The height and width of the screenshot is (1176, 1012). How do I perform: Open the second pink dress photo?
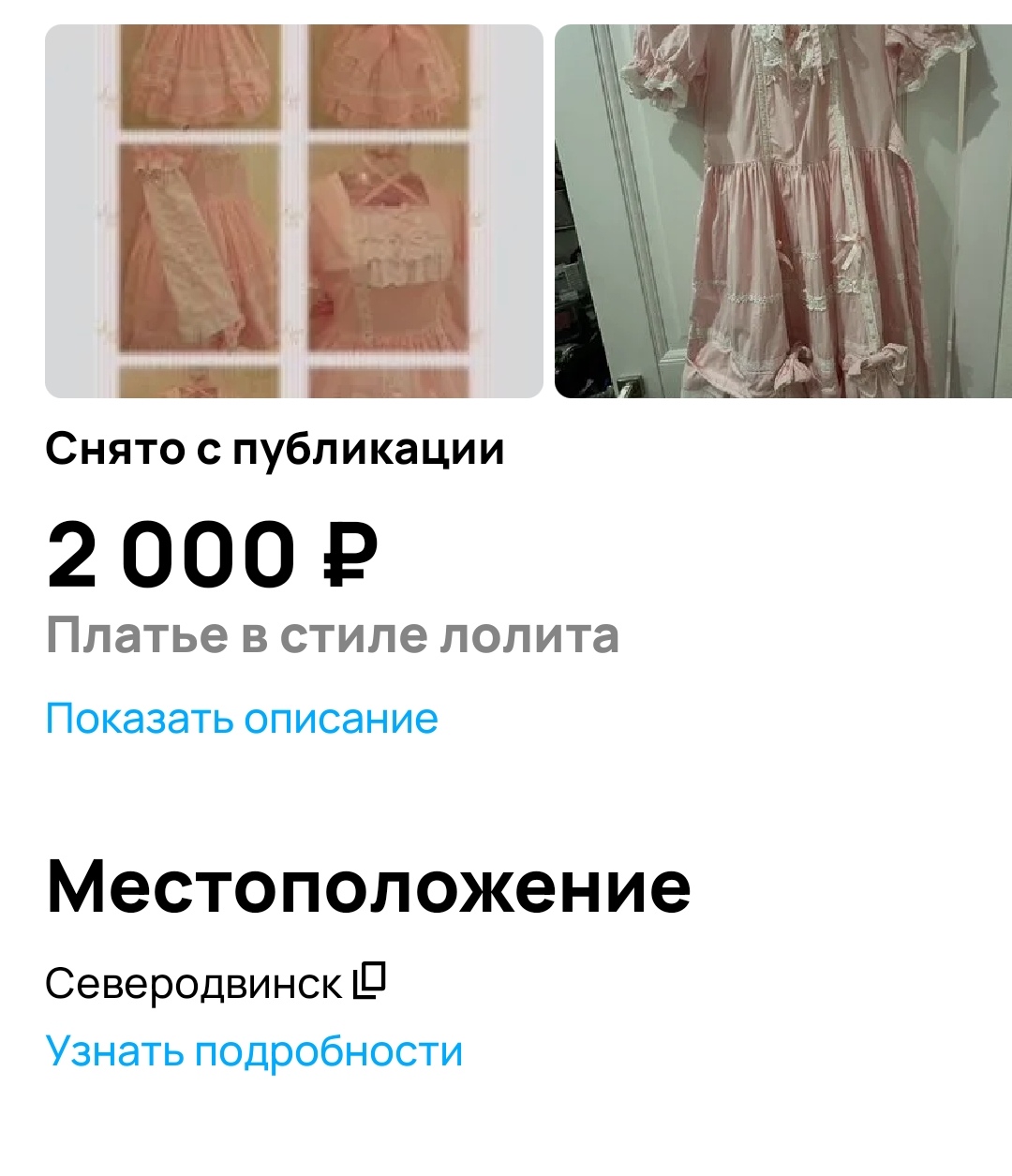782,211
